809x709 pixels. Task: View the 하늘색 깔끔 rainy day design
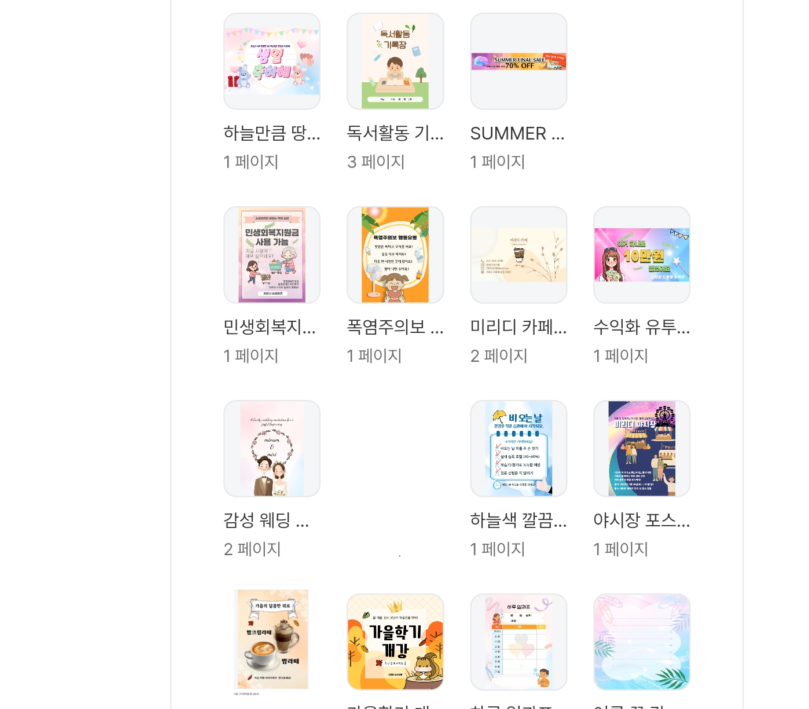518,449
